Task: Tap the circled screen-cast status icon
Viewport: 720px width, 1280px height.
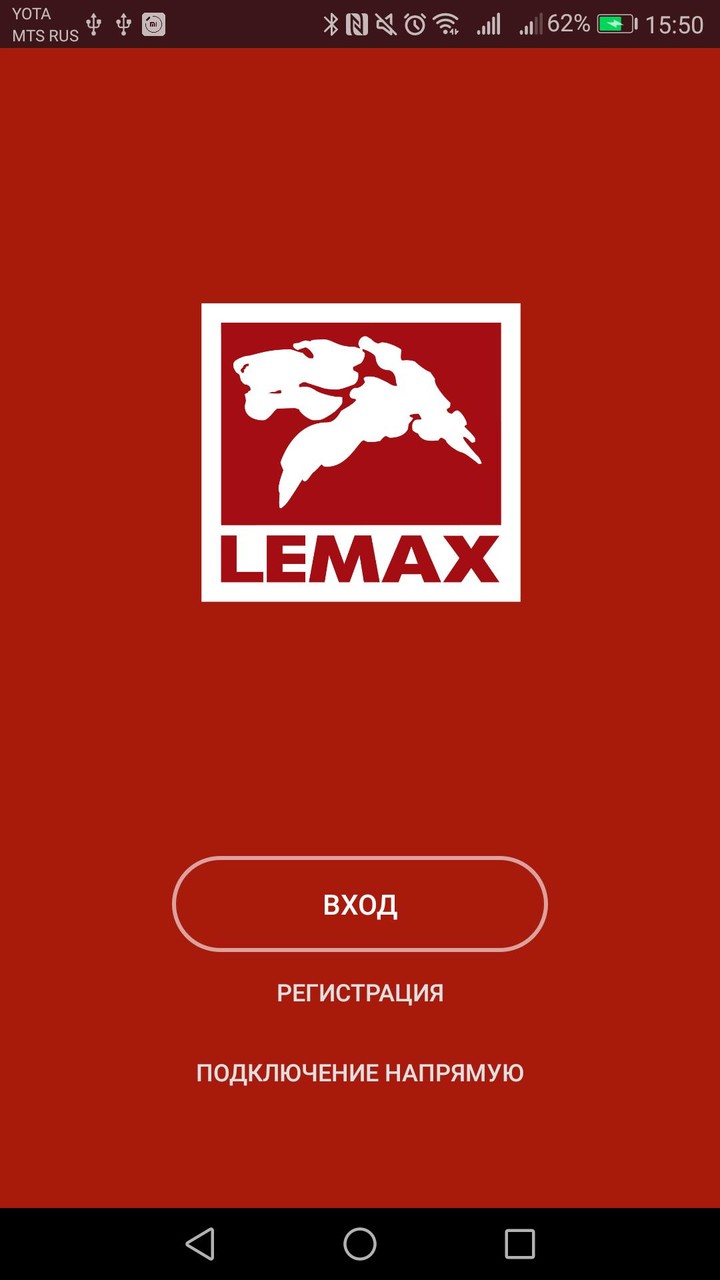Action: pyautogui.click(x=152, y=23)
